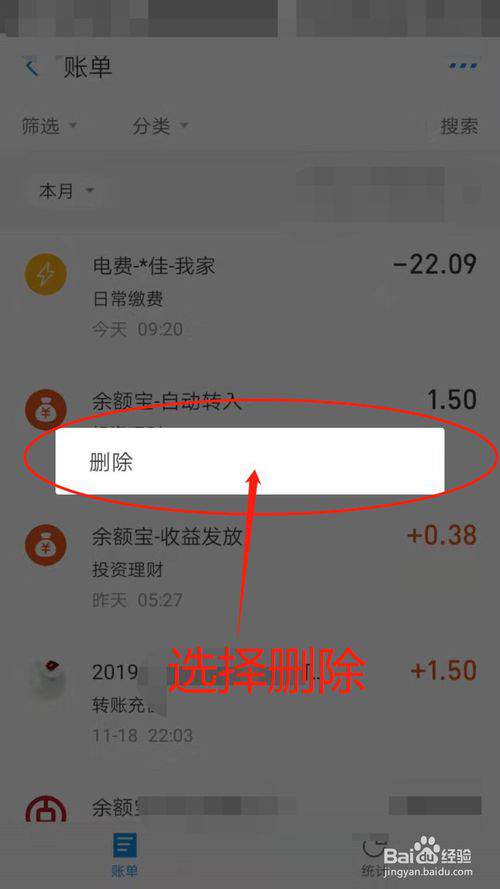The image size is (500, 889).
Task: Go back from the 账单 page
Action: (32, 68)
